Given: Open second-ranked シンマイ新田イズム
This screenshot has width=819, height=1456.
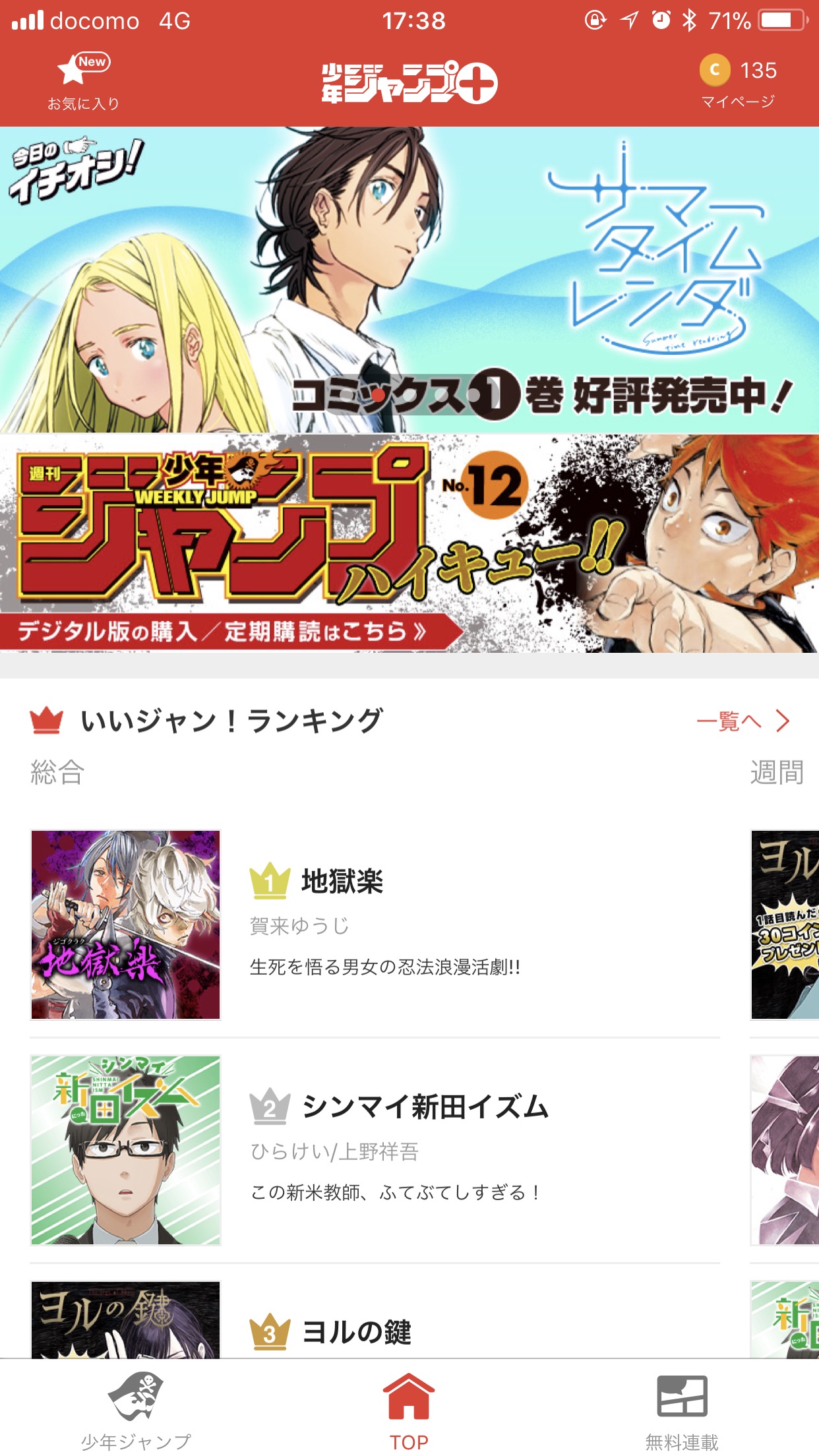Looking at the screenshot, I should [x=375, y=1150].
